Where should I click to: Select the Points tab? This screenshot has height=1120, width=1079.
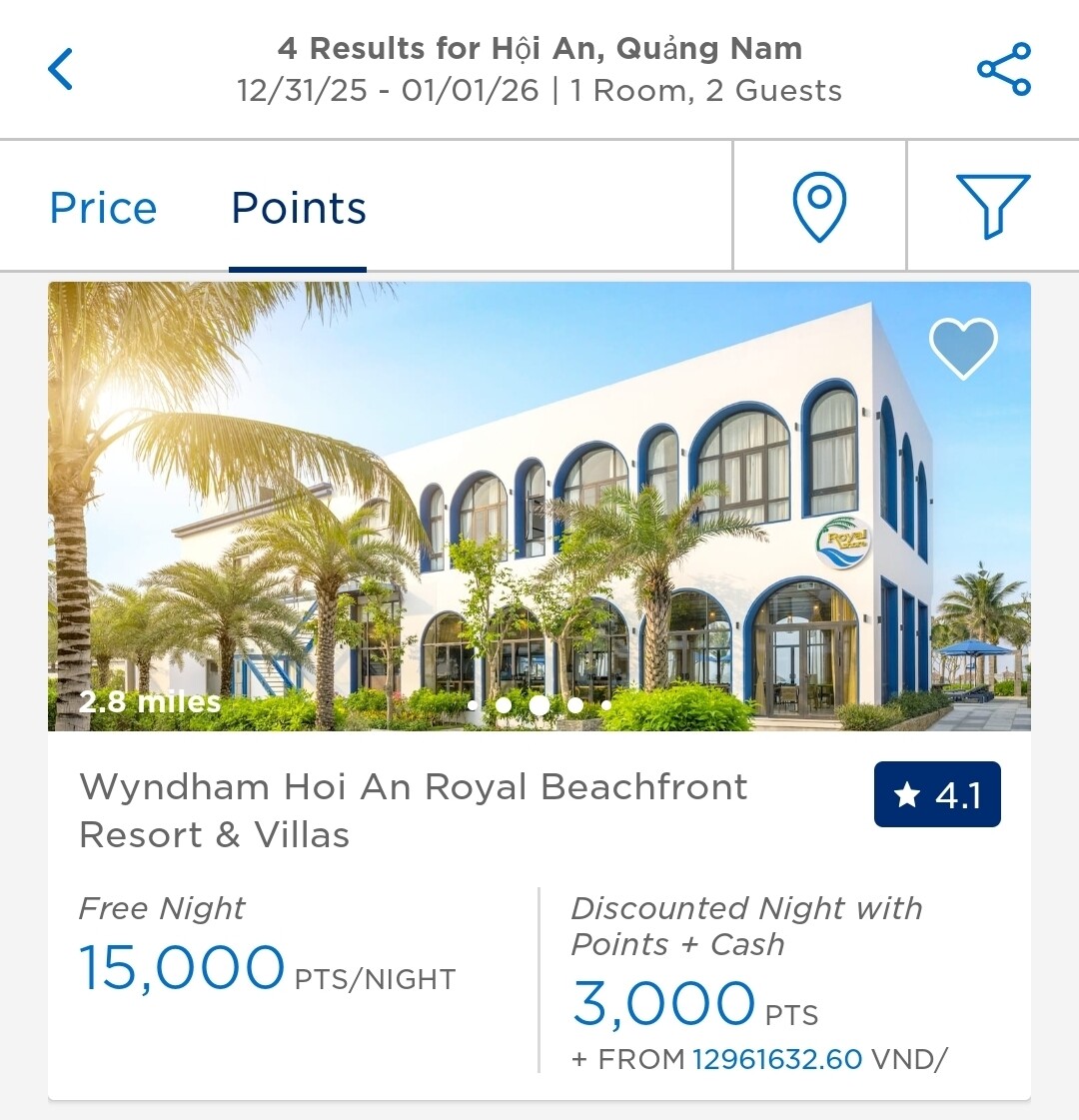click(299, 208)
